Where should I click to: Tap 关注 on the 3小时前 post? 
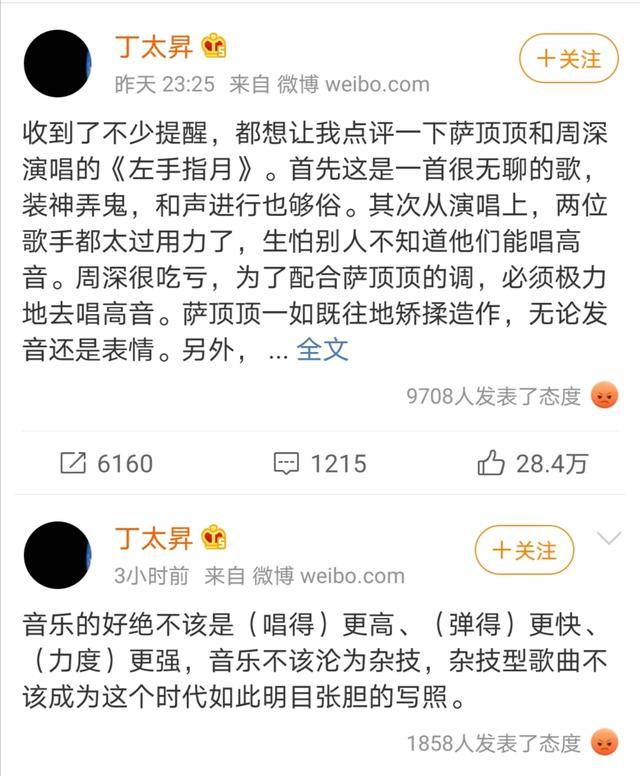(524, 551)
